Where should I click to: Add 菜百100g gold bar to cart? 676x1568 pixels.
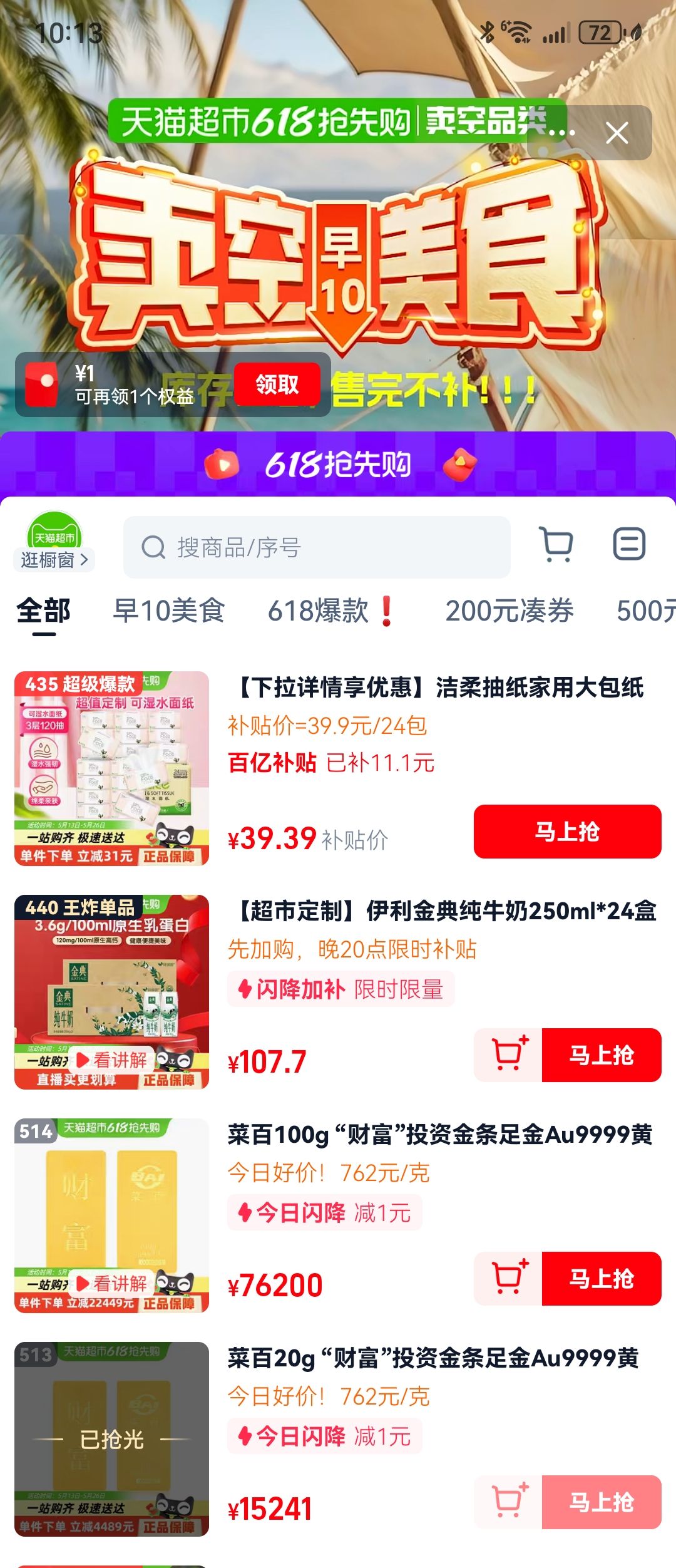point(508,1279)
